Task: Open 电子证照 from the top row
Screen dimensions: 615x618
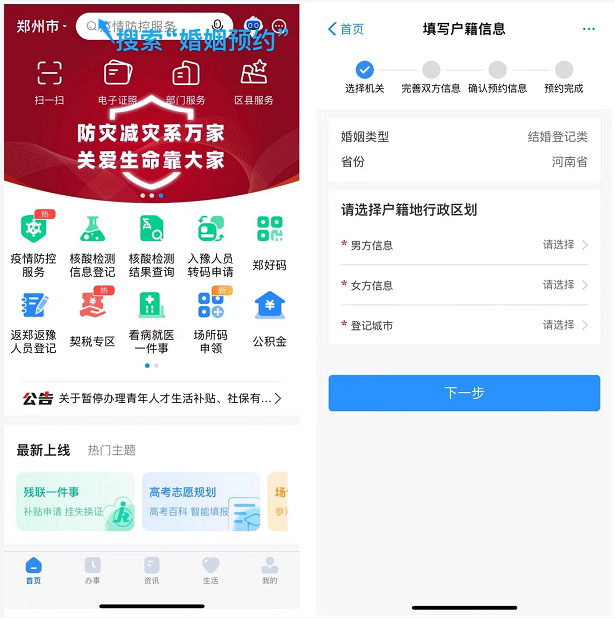Action: point(117,82)
